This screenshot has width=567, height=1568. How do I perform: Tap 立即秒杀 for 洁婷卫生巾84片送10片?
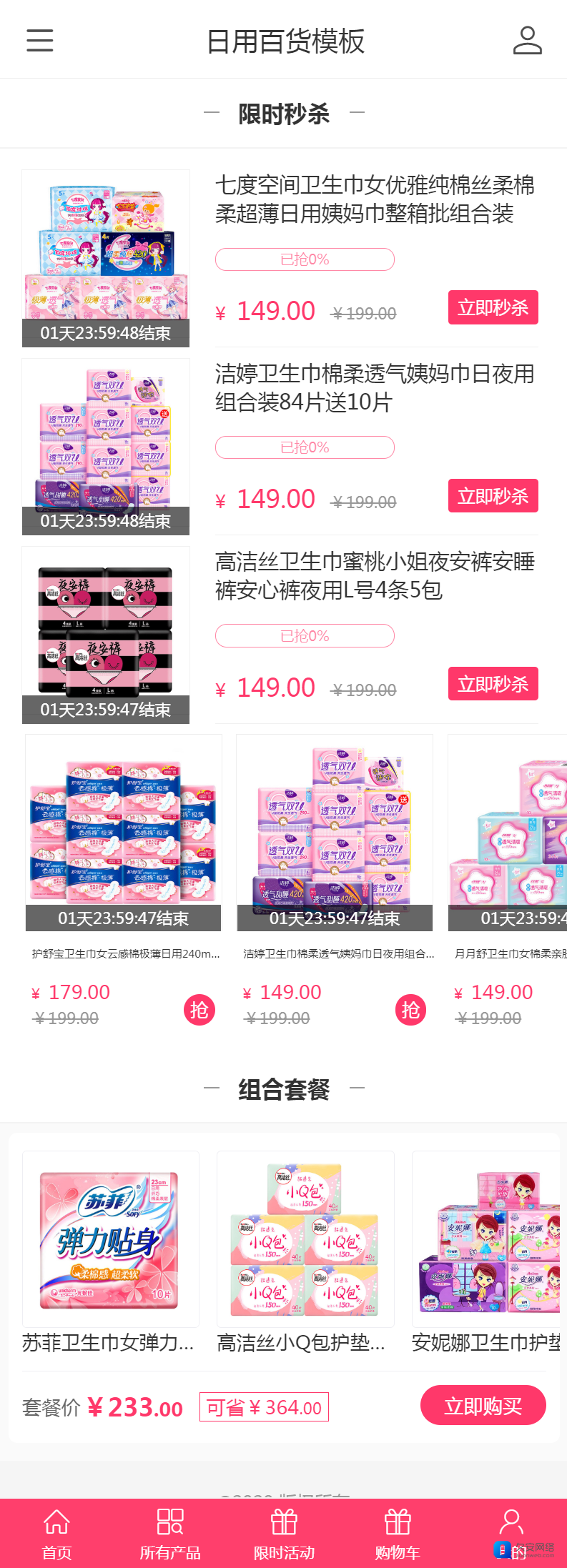[x=493, y=496]
